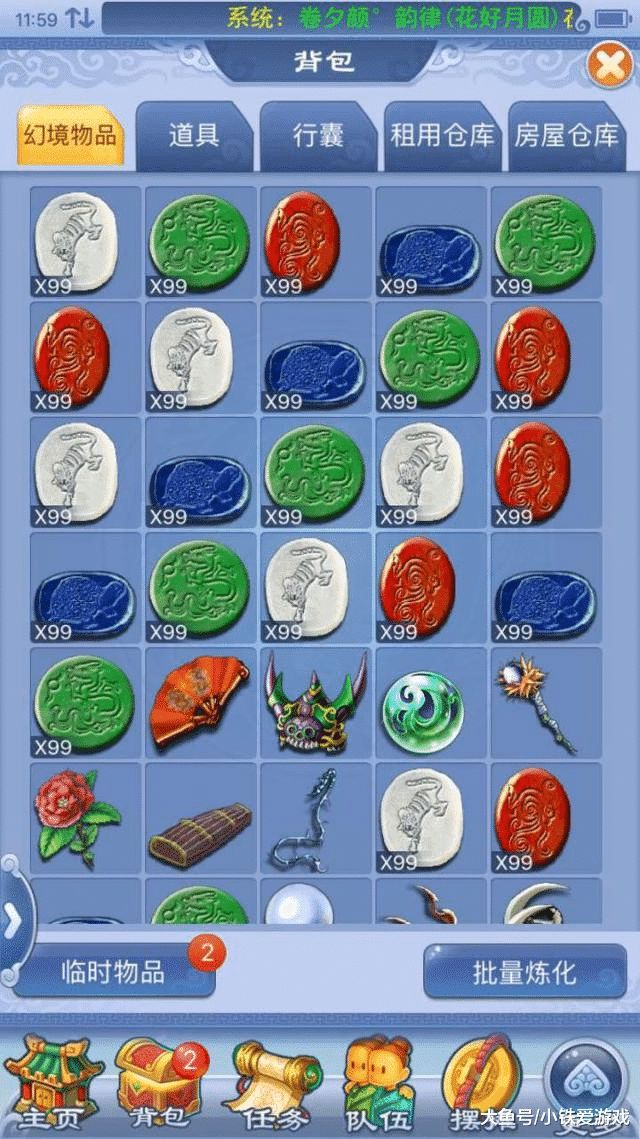This screenshot has width=640, height=1139.
Task: Open the 房屋仓库 tab
Action: click(x=566, y=135)
